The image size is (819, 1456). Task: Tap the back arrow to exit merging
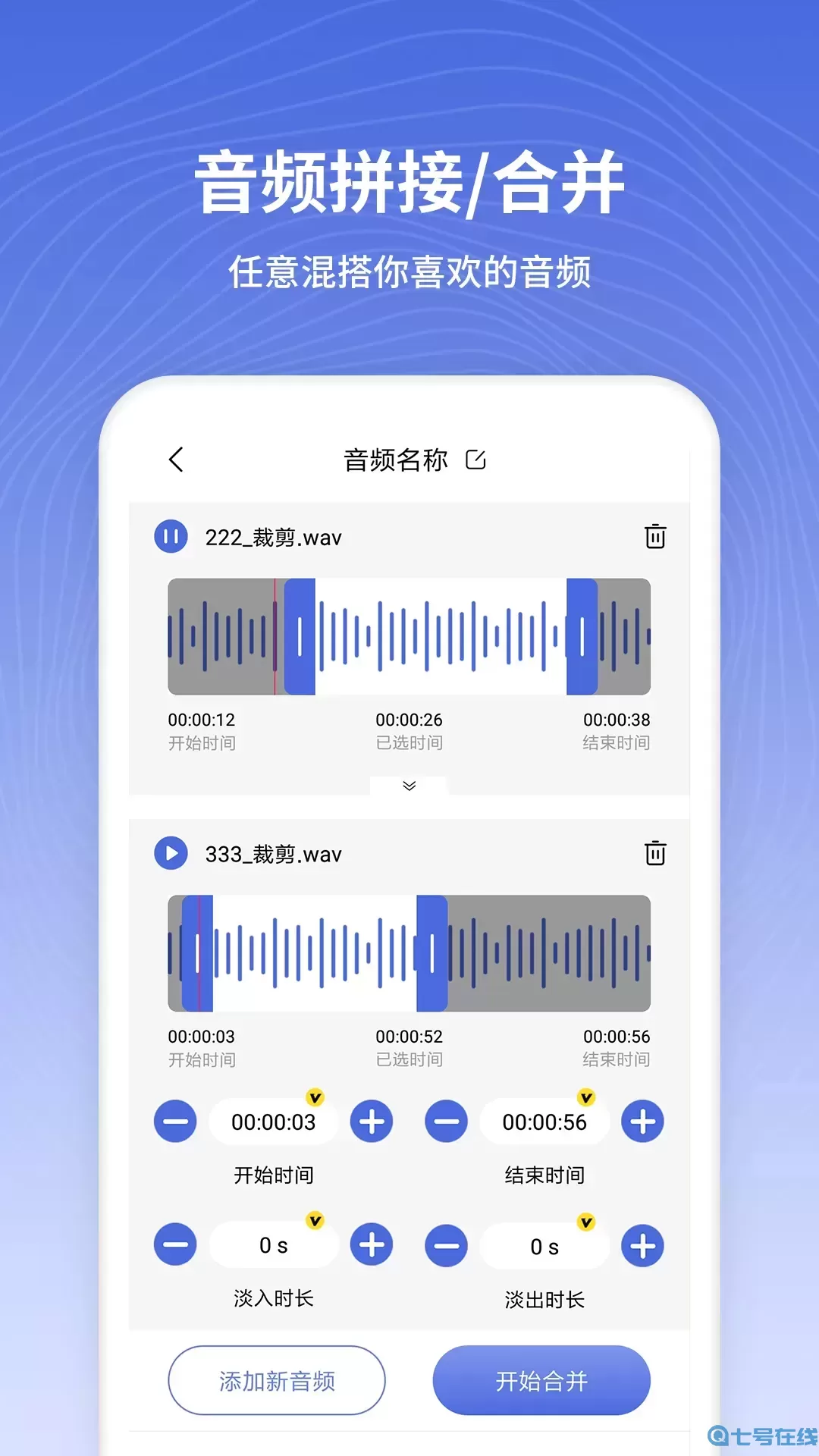point(177,460)
